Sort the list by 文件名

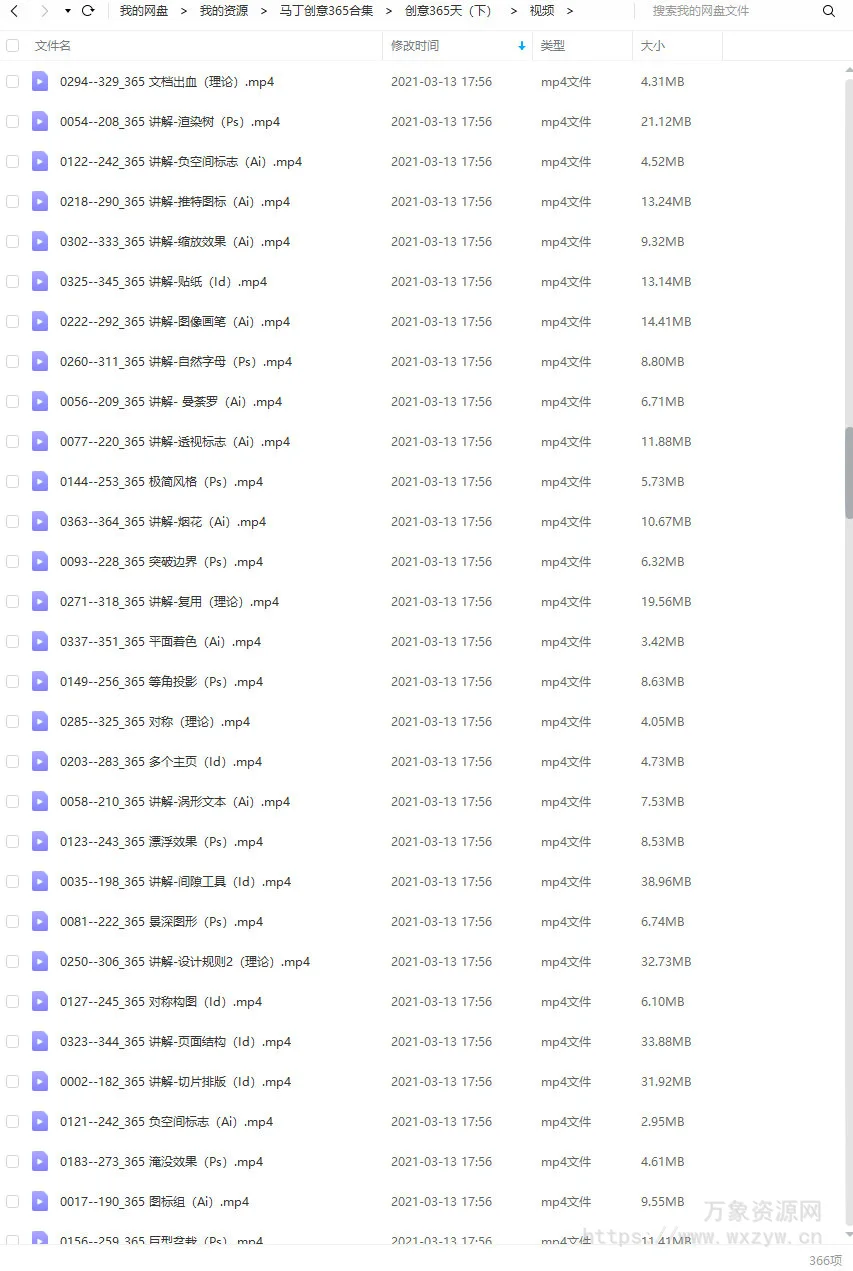(53, 46)
